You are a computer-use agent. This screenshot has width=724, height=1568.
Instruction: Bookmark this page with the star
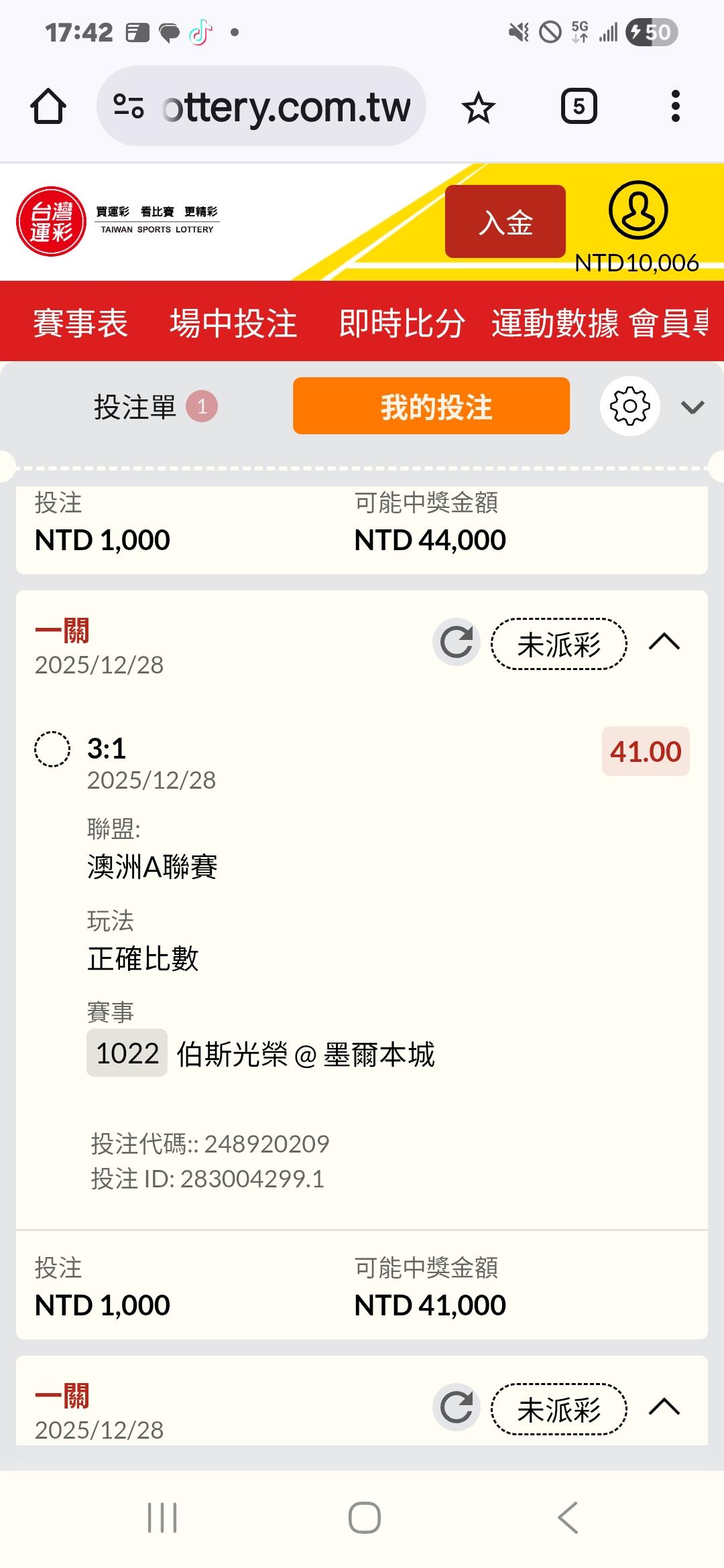pos(479,107)
